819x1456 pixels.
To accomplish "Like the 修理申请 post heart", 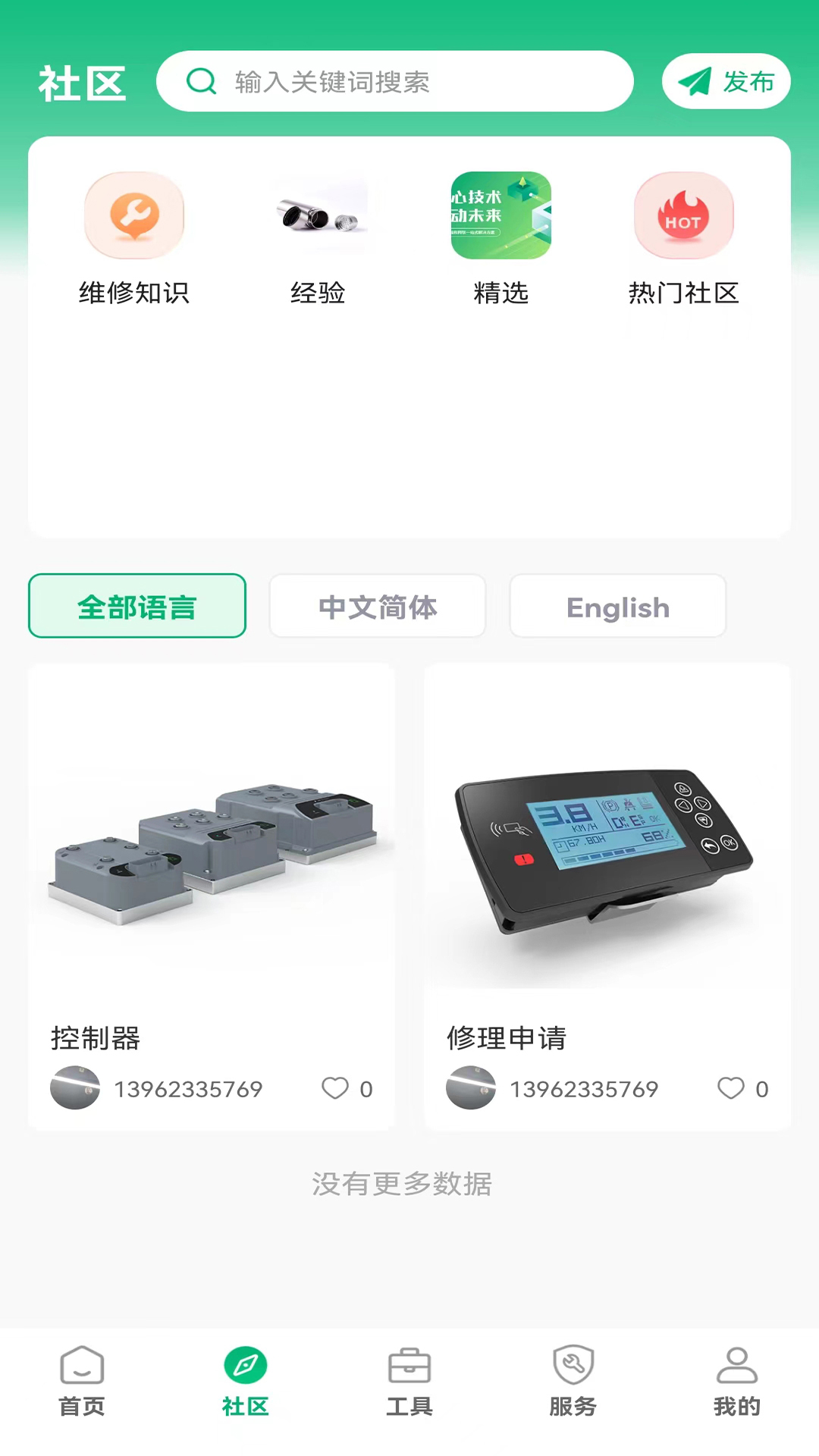I will [731, 1087].
